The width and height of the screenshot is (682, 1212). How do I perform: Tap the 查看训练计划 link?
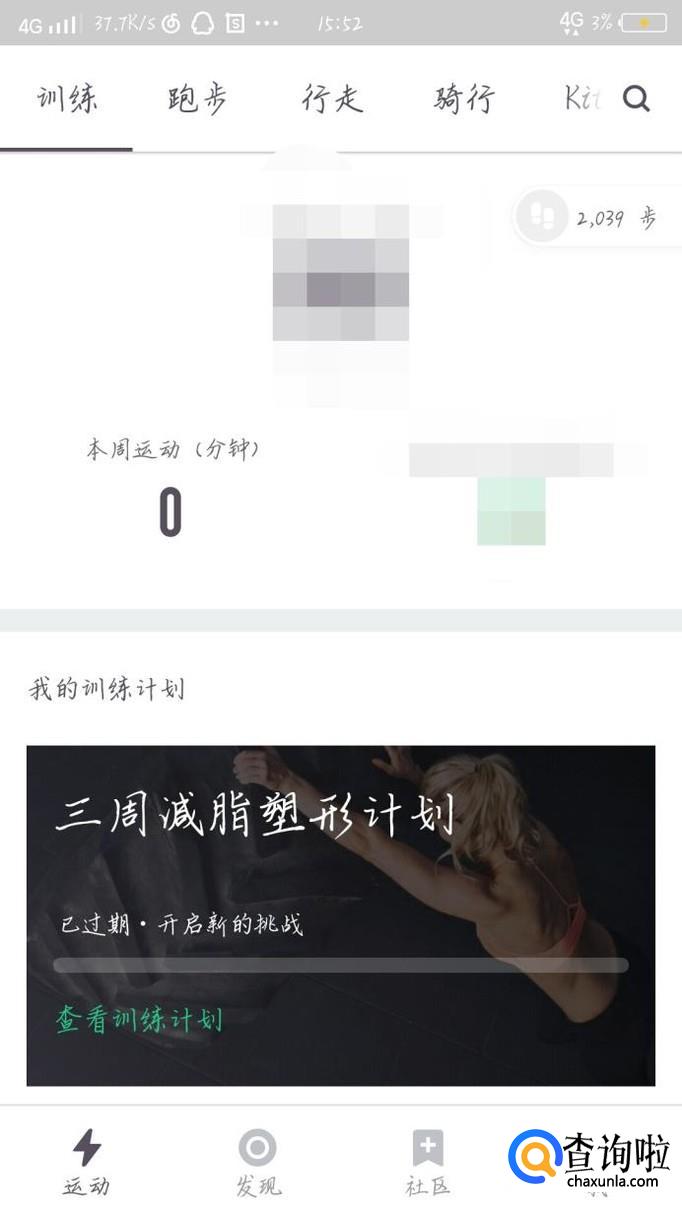(139, 1020)
